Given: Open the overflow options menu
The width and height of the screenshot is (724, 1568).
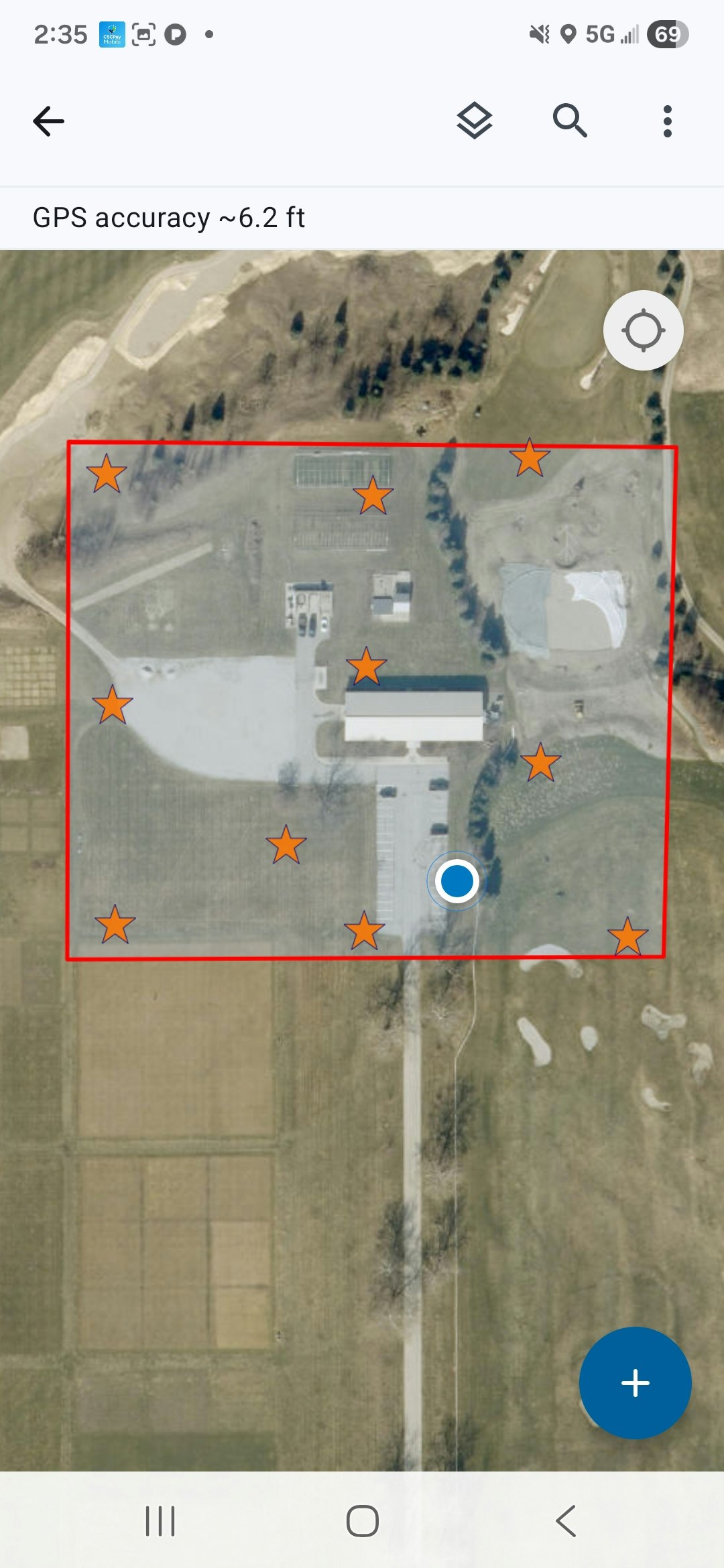Looking at the screenshot, I should pyautogui.click(x=668, y=122).
